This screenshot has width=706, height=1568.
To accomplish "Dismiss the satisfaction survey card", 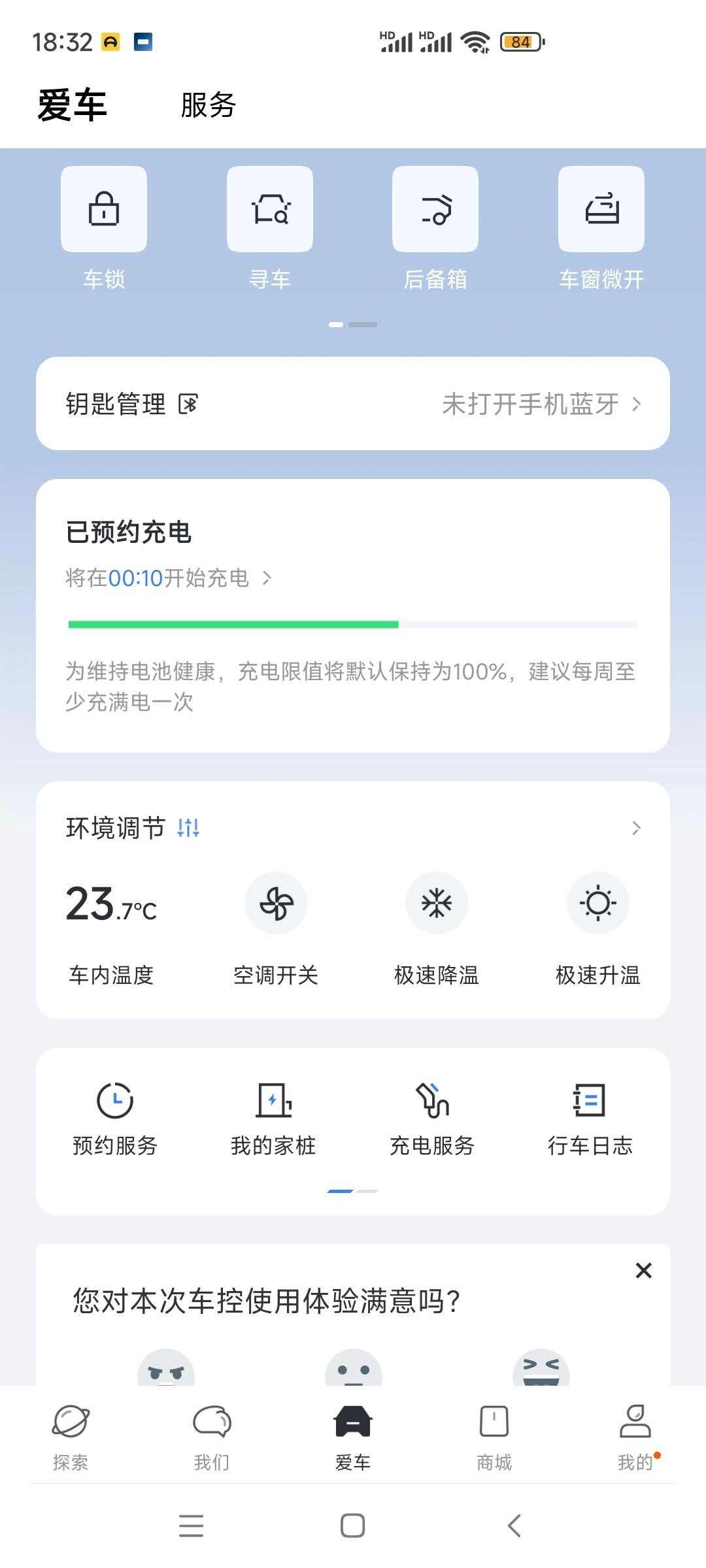I will click(644, 1271).
